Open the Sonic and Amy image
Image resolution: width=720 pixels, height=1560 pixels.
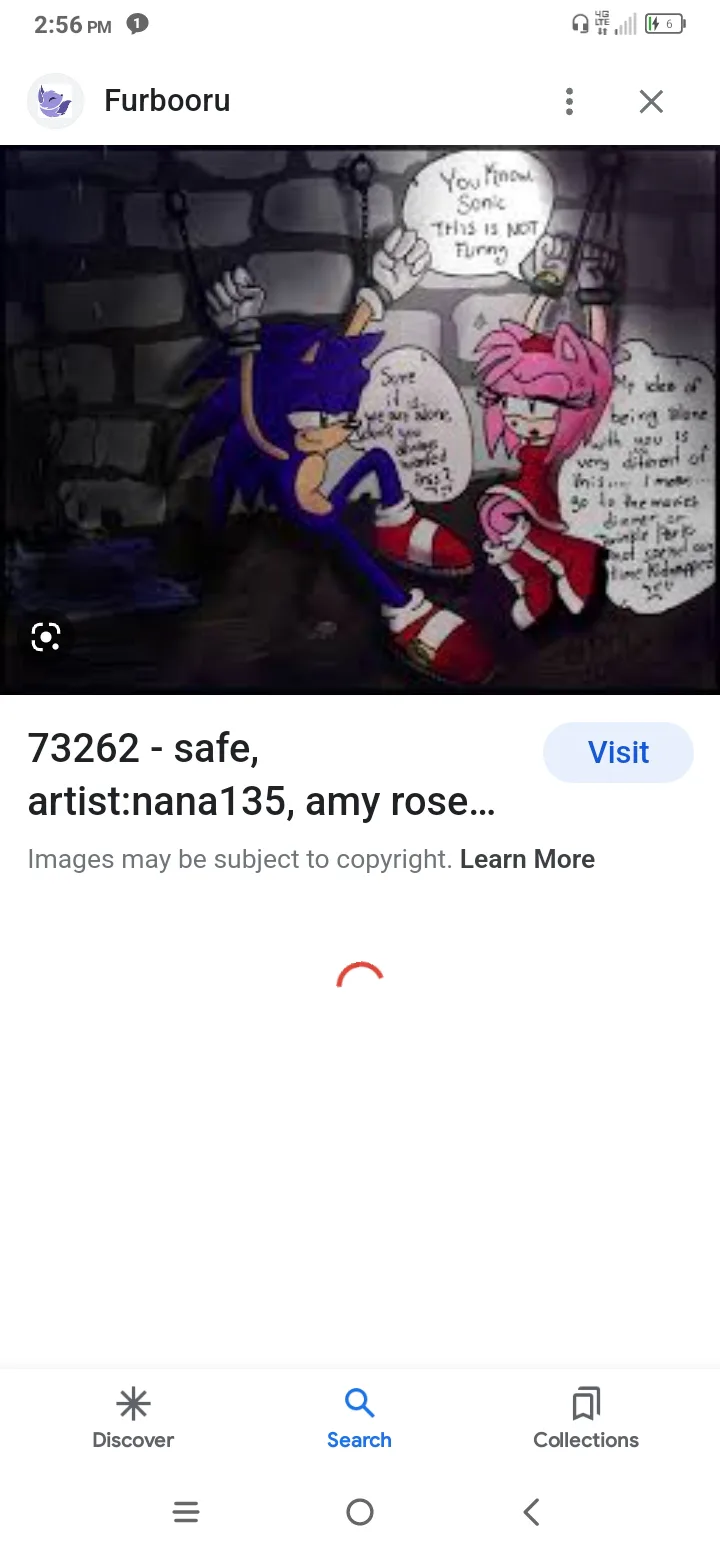pos(360,420)
